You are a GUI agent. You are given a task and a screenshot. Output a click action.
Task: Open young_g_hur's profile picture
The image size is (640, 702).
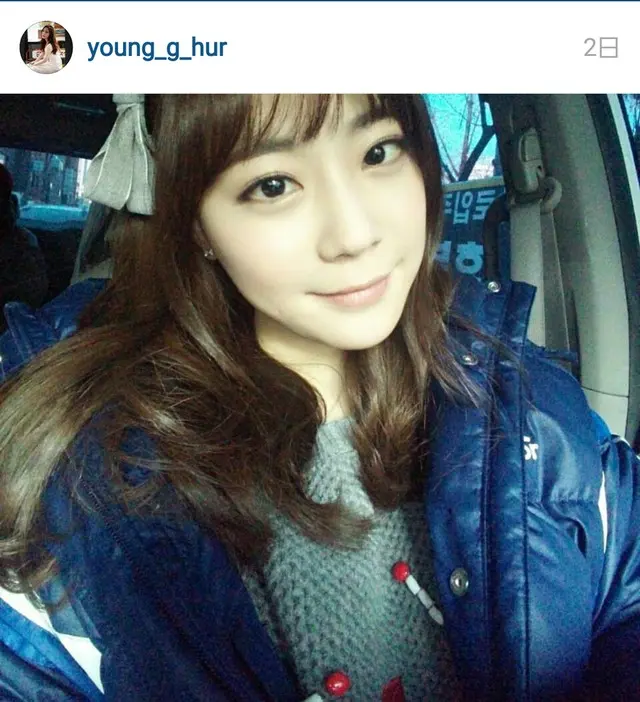46,47
